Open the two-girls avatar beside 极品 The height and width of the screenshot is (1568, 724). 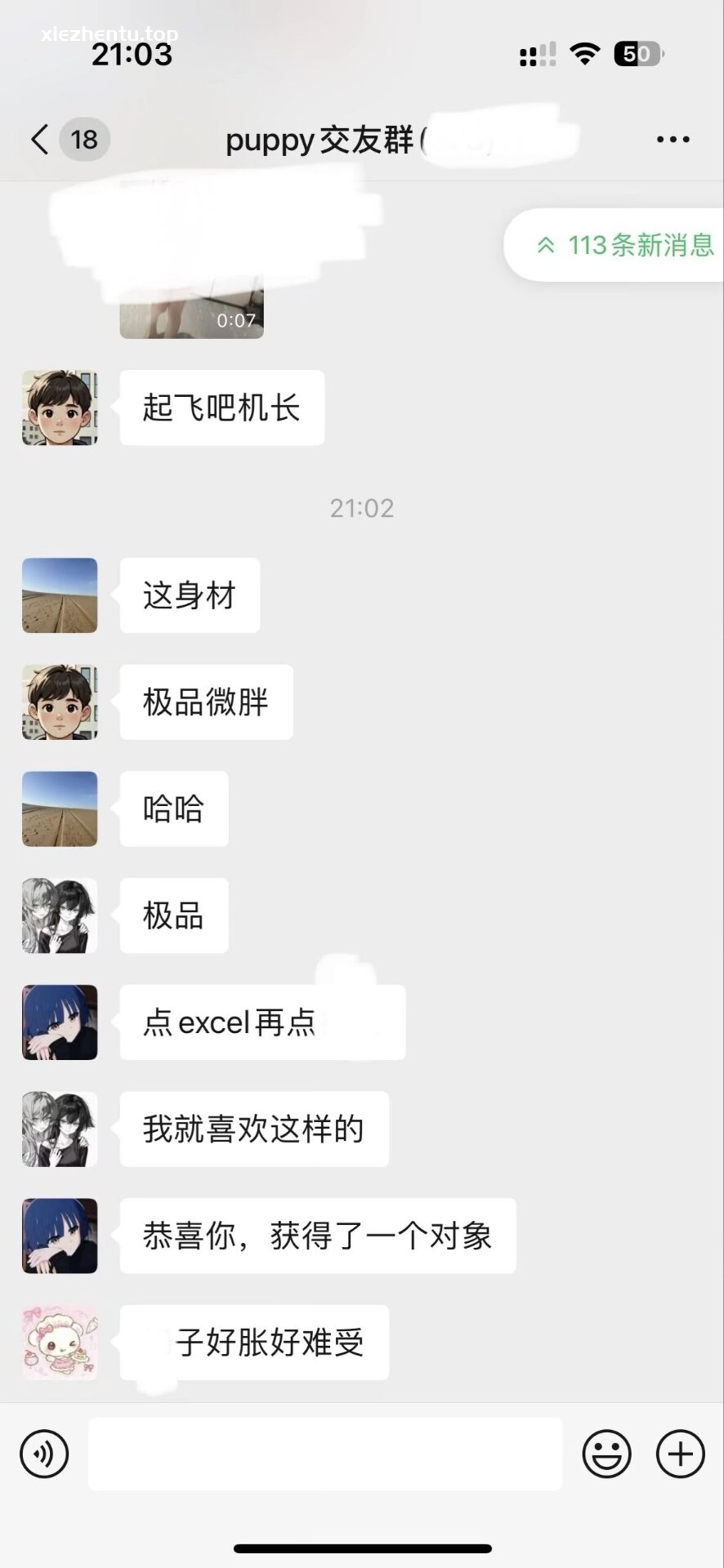[x=60, y=915]
